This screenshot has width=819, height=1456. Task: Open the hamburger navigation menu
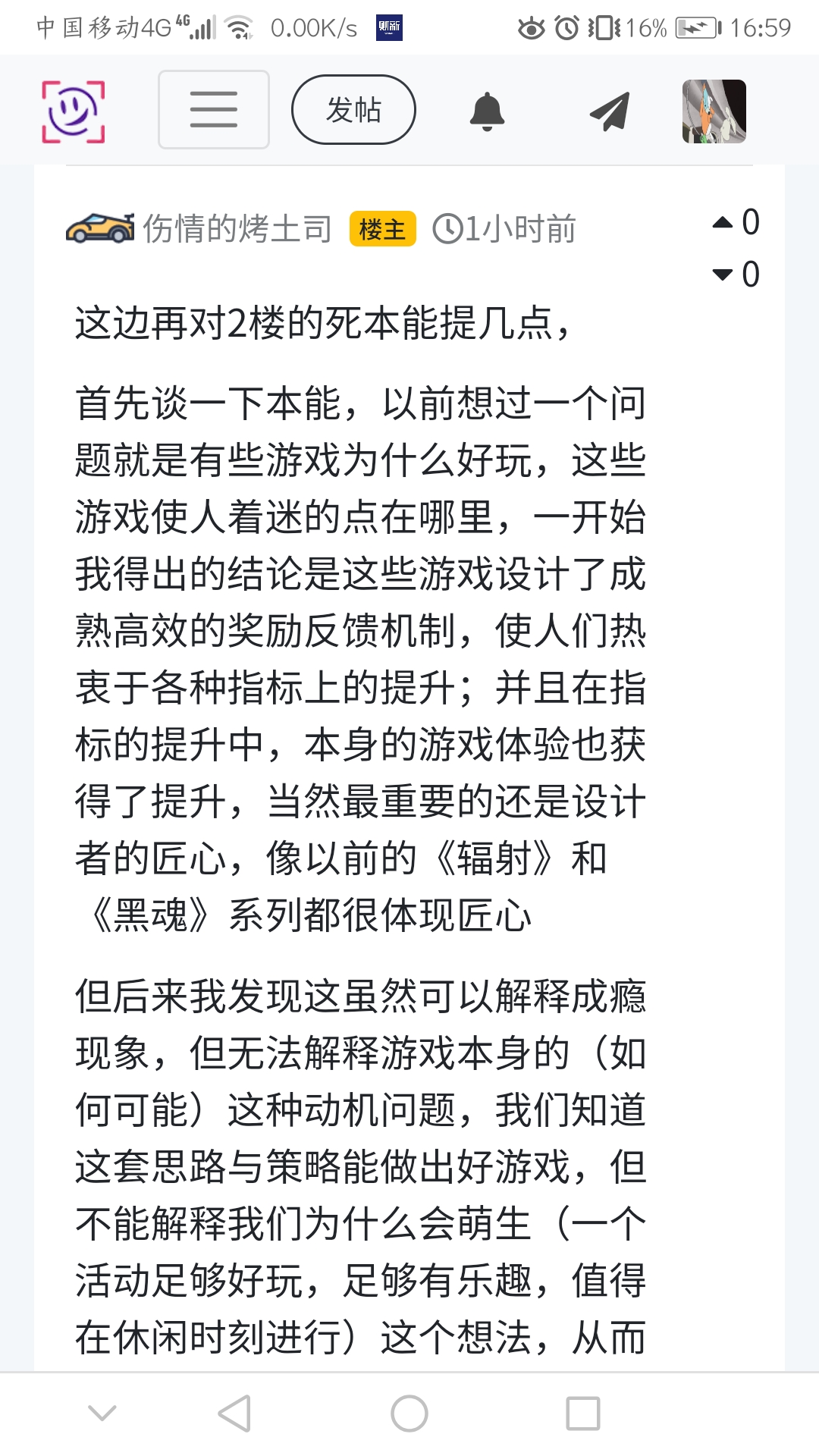[x=214, y=110]
